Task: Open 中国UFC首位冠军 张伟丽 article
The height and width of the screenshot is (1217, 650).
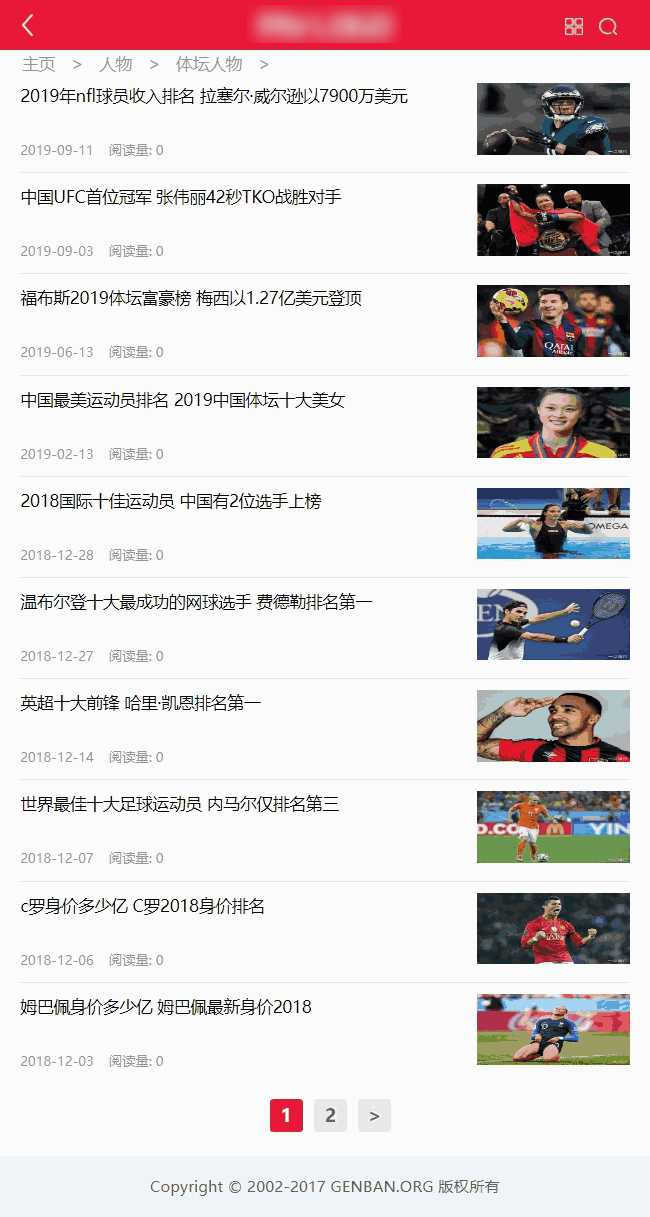Action: point(181,197)
